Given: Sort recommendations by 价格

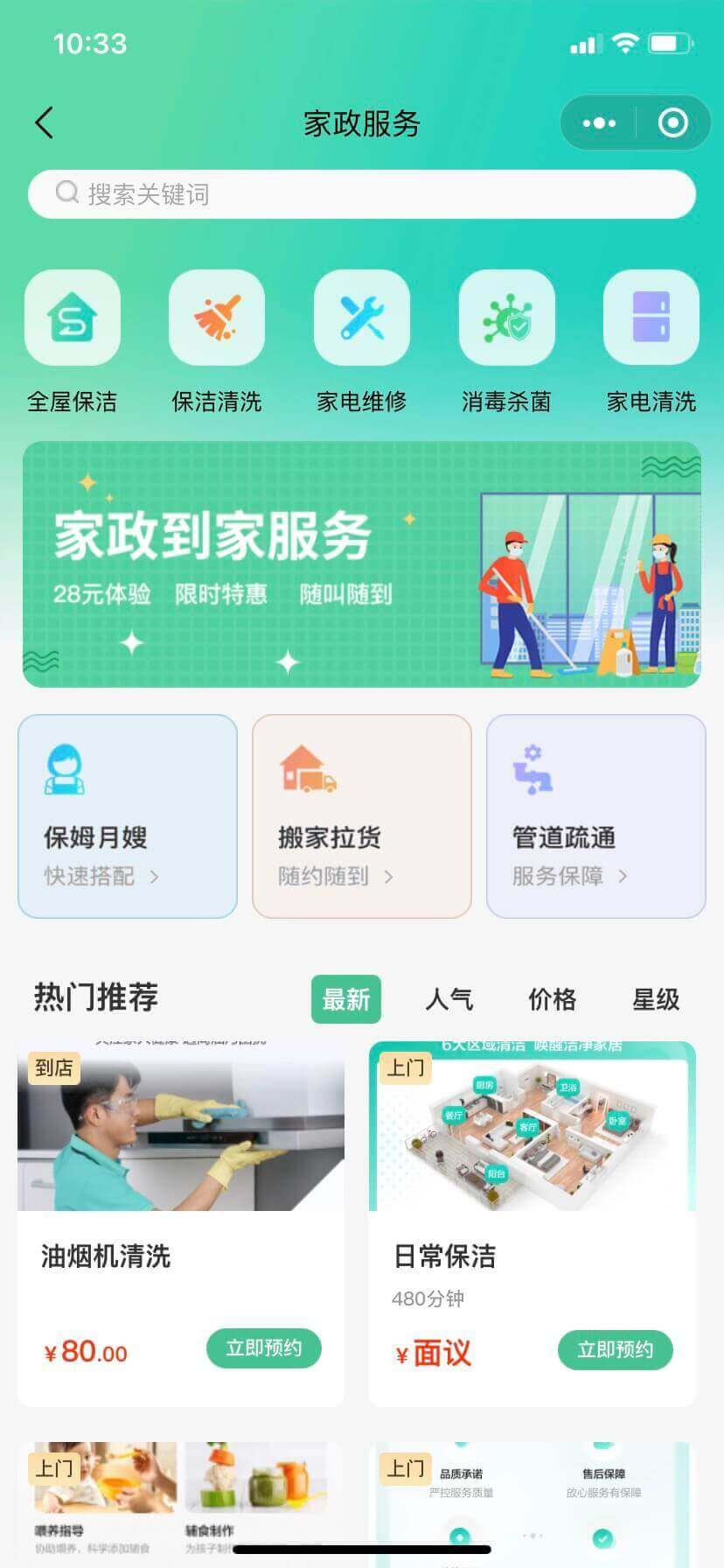Looking at the screenshot, I should tap(553, 999).
